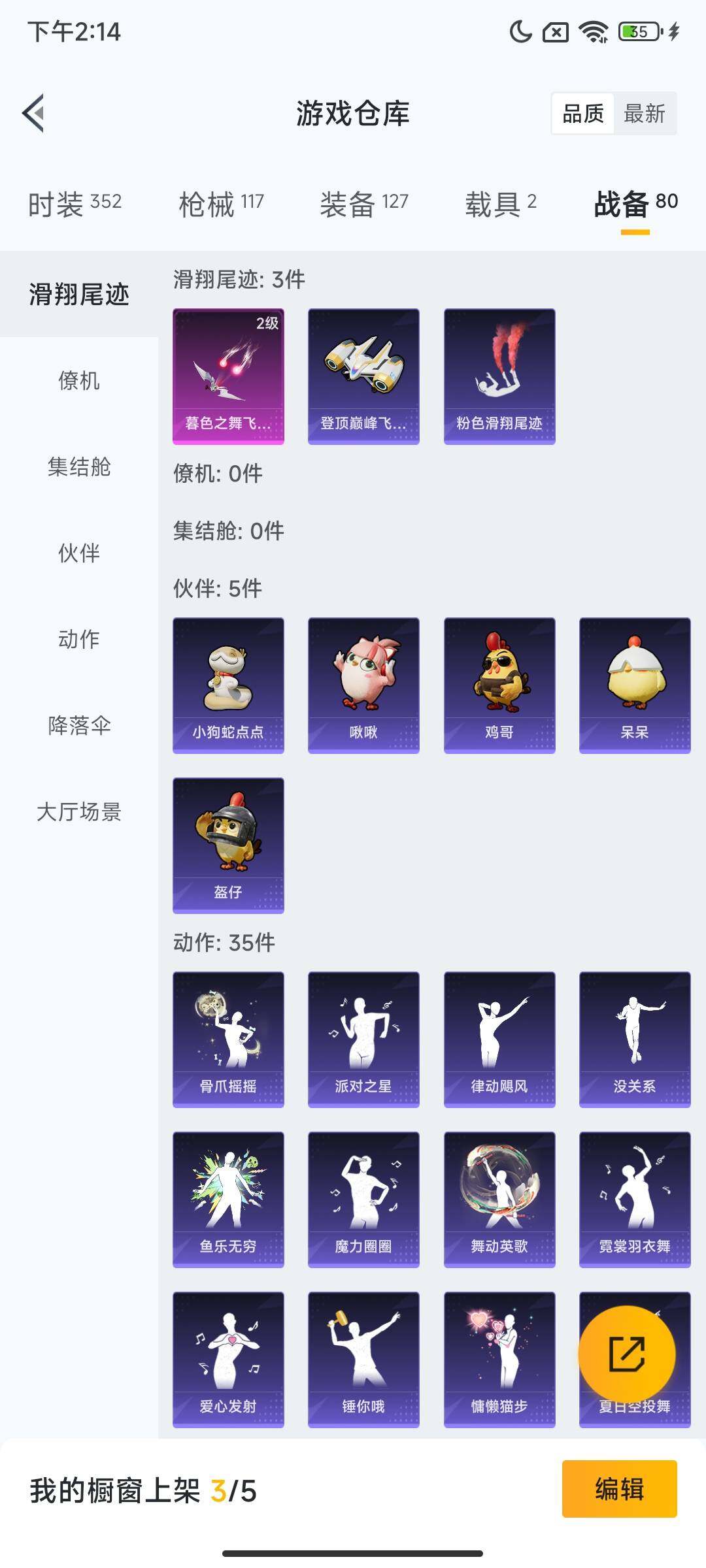Screen dimensions: 706x1568
Task: Go back using the top-left arrow
Action: pyautogui.click(x=34, y=113)
